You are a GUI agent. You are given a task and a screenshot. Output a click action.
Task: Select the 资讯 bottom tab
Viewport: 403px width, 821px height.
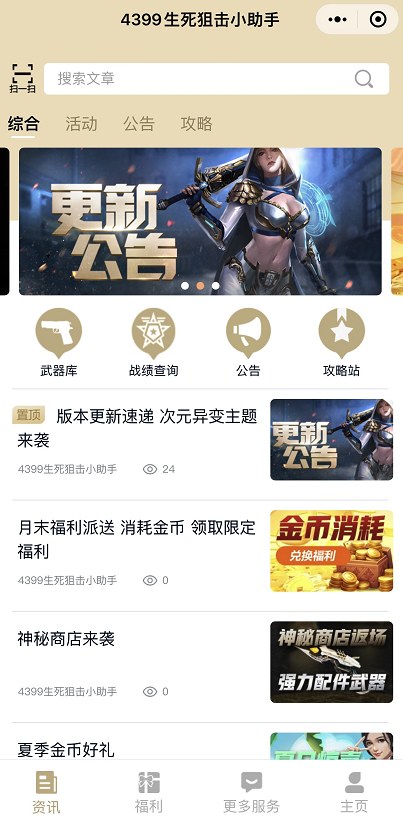click(46, 792)
